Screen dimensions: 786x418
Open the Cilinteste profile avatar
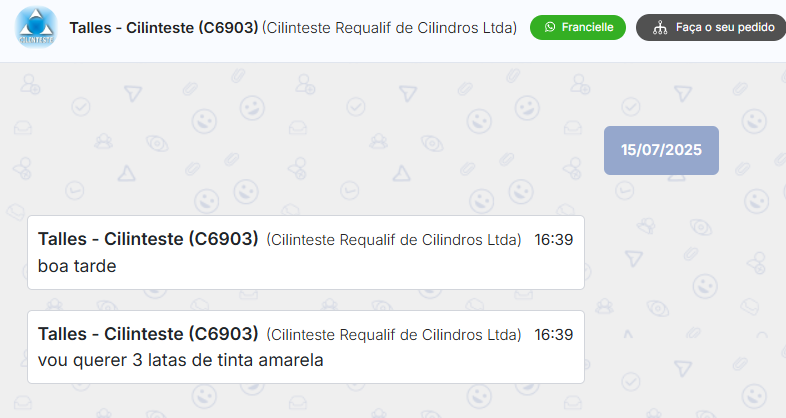[36, 28]
